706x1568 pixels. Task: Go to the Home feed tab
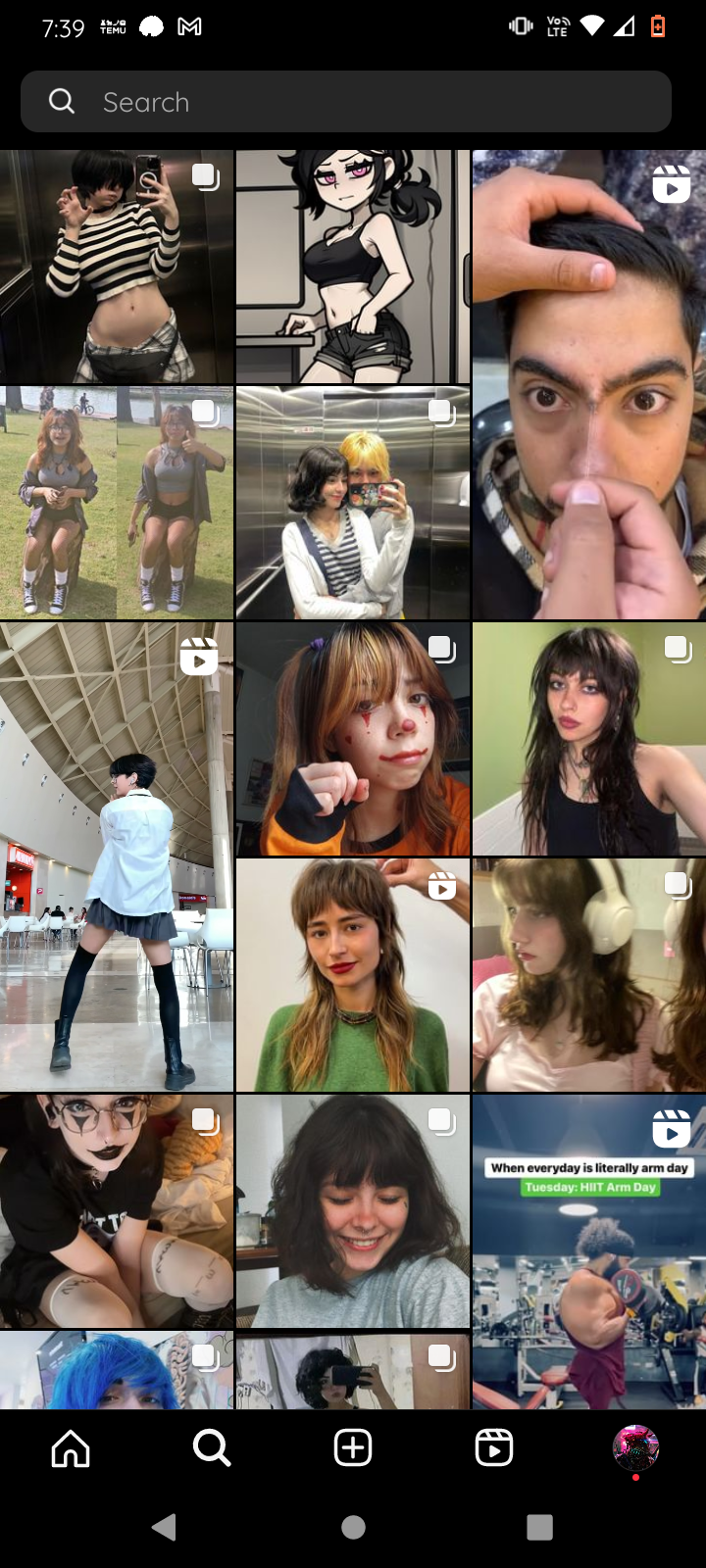tap(71, 1447)
